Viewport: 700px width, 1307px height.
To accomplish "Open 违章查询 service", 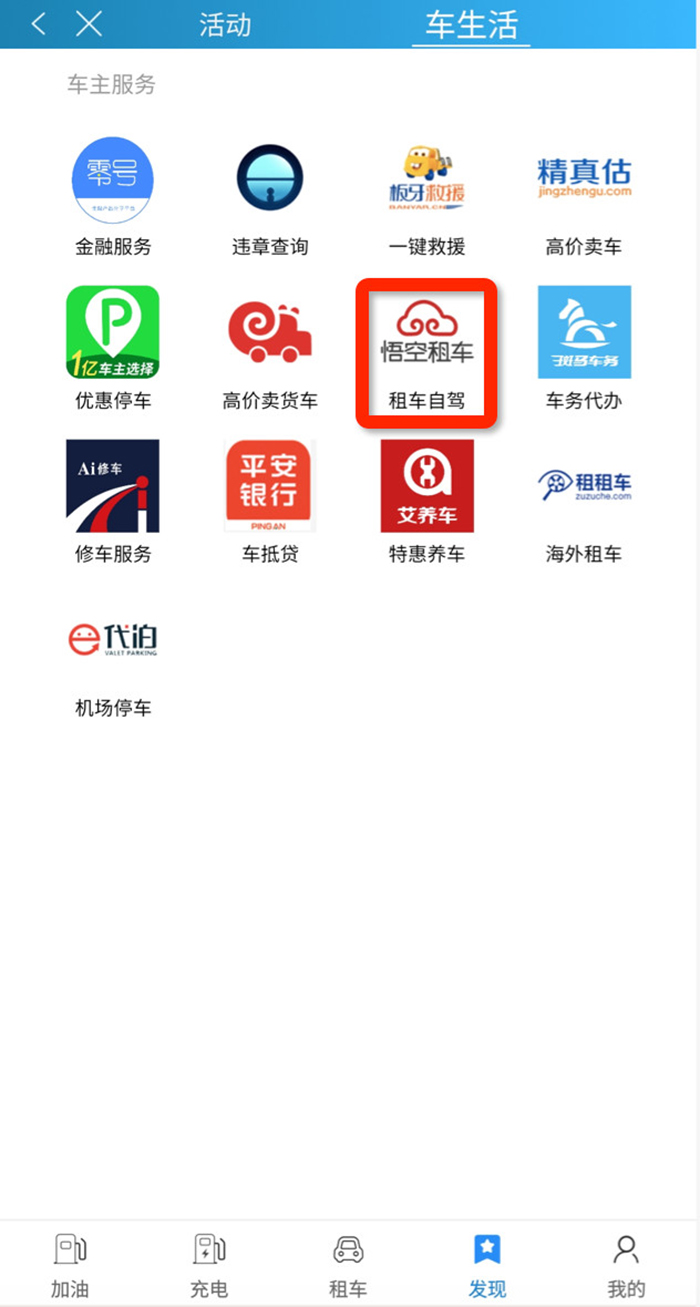I will coord(270,197).
